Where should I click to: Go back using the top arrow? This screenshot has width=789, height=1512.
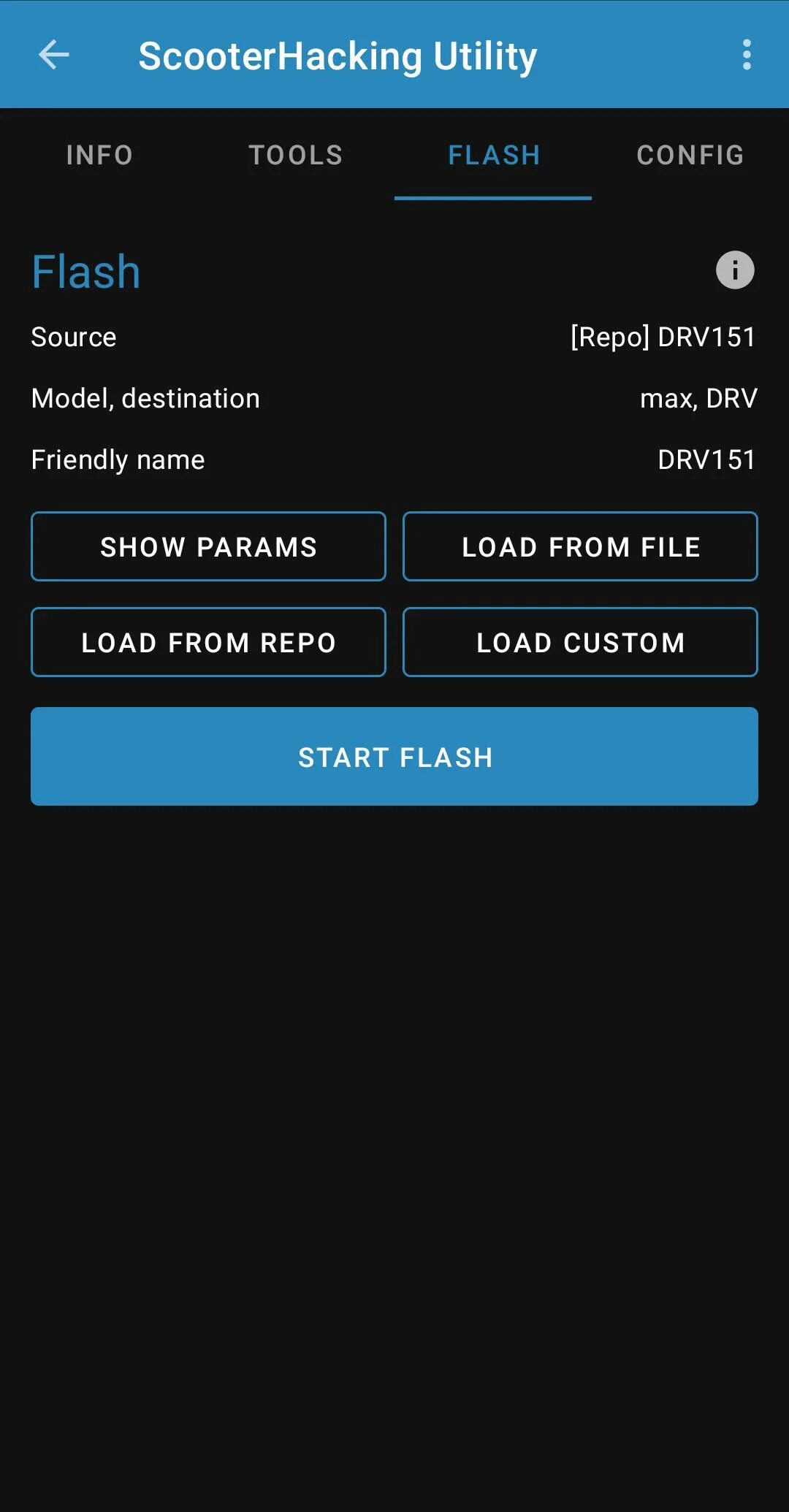[x=53, y=55]
